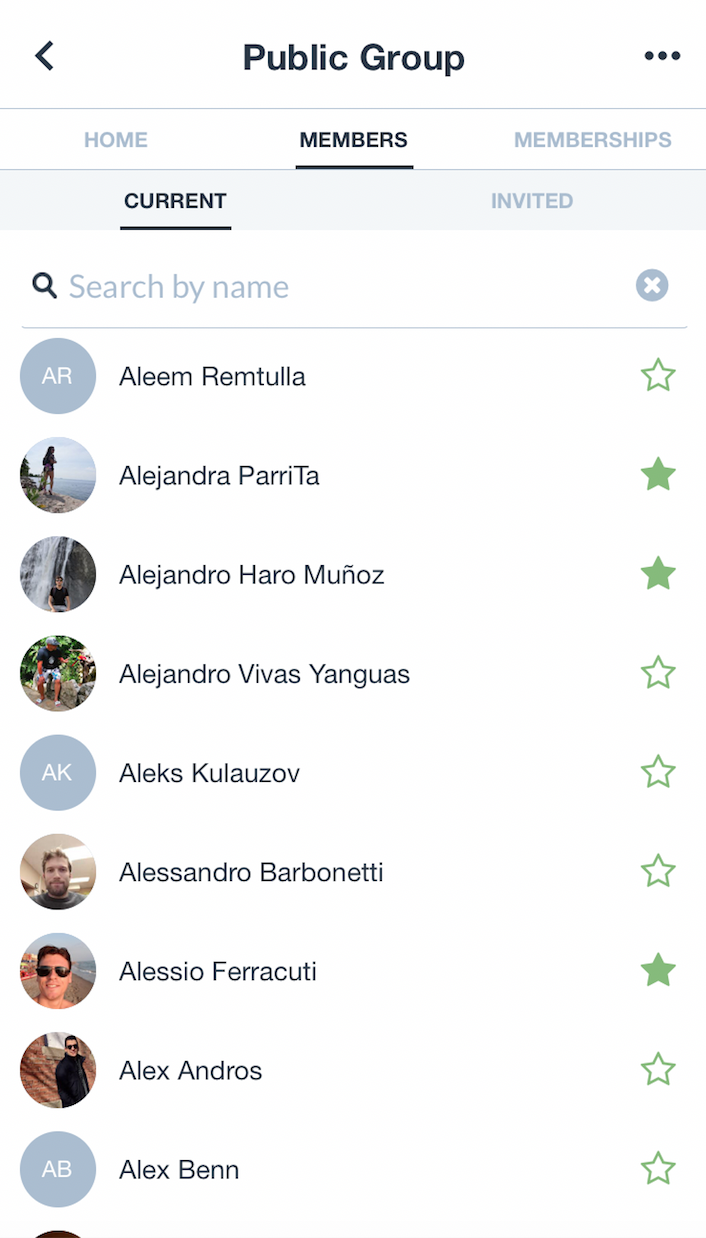The height and width of the screenshot is (1238, 706).
Task: Star Alex Benn
Action: 658,1169
